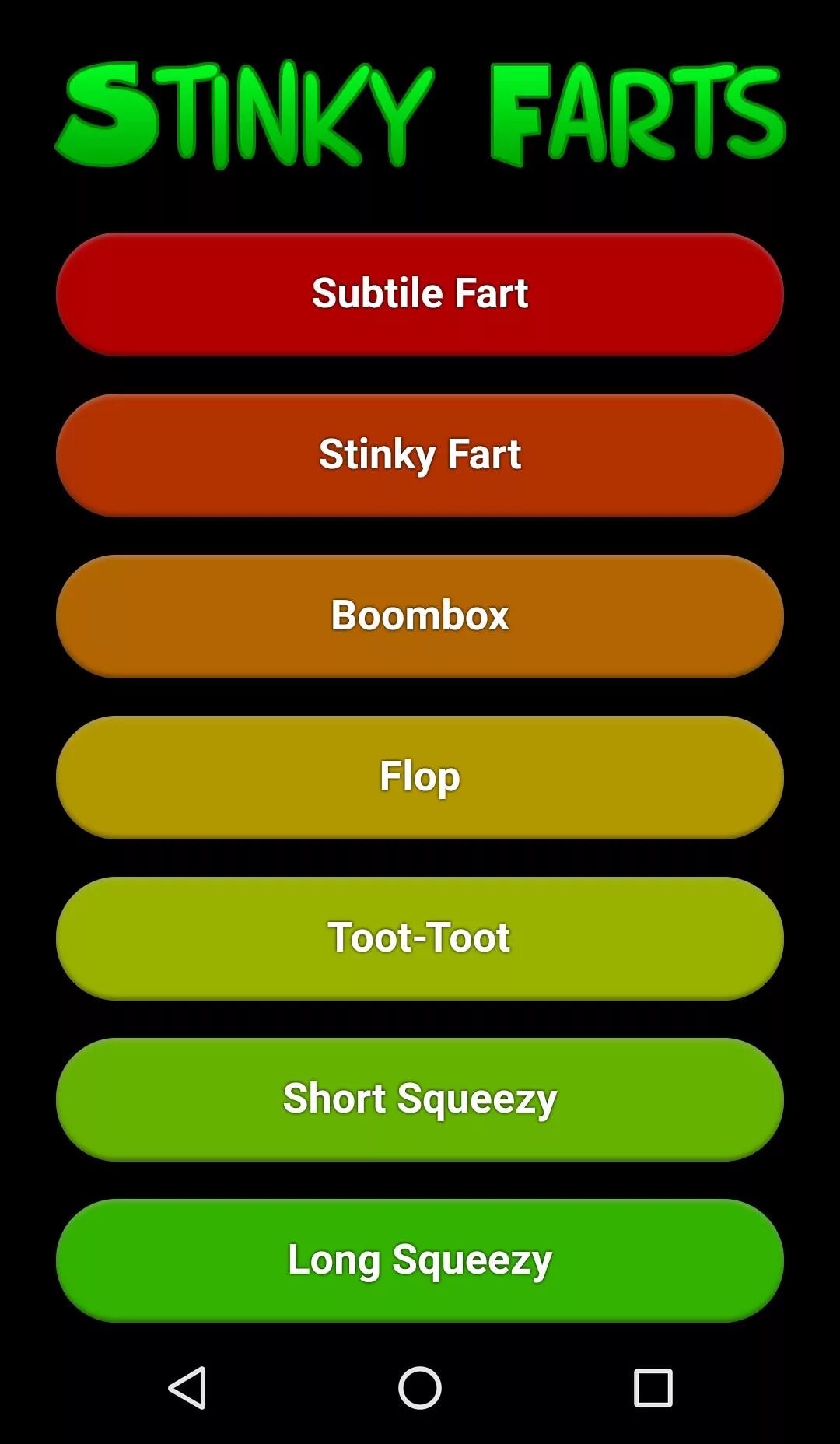
Task: Click the Stinky Farts title logo
Action: coord(420,109)
